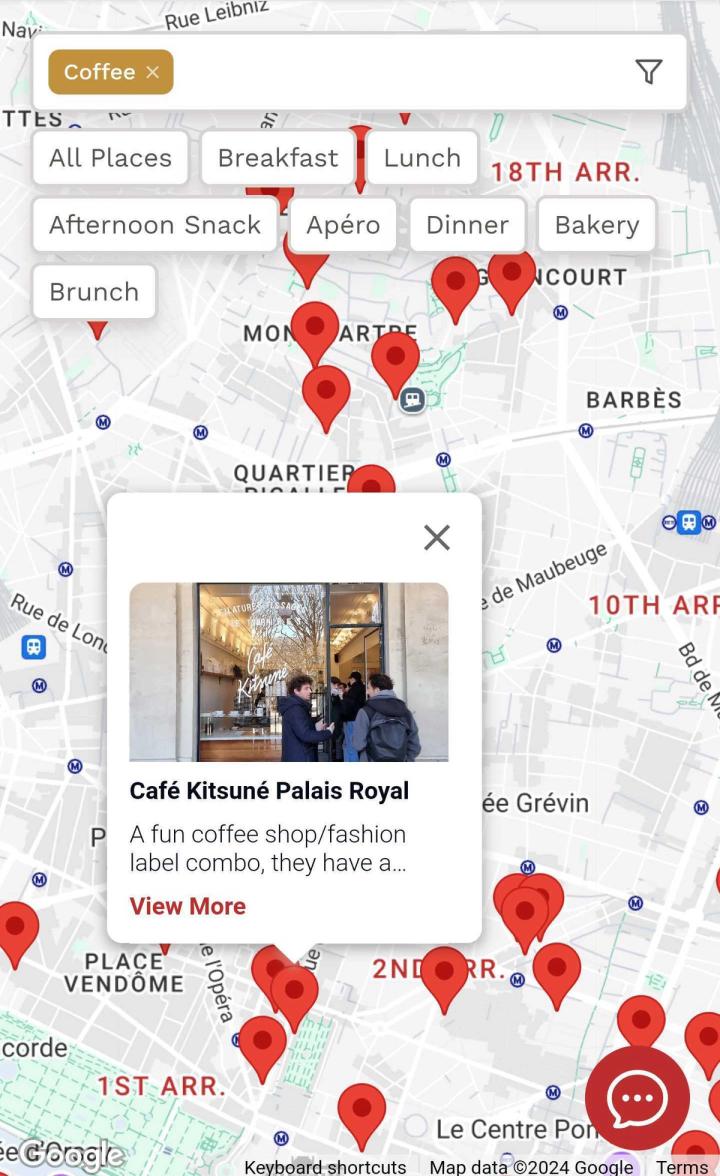Open the map's Terms link

pos(682,1166)
